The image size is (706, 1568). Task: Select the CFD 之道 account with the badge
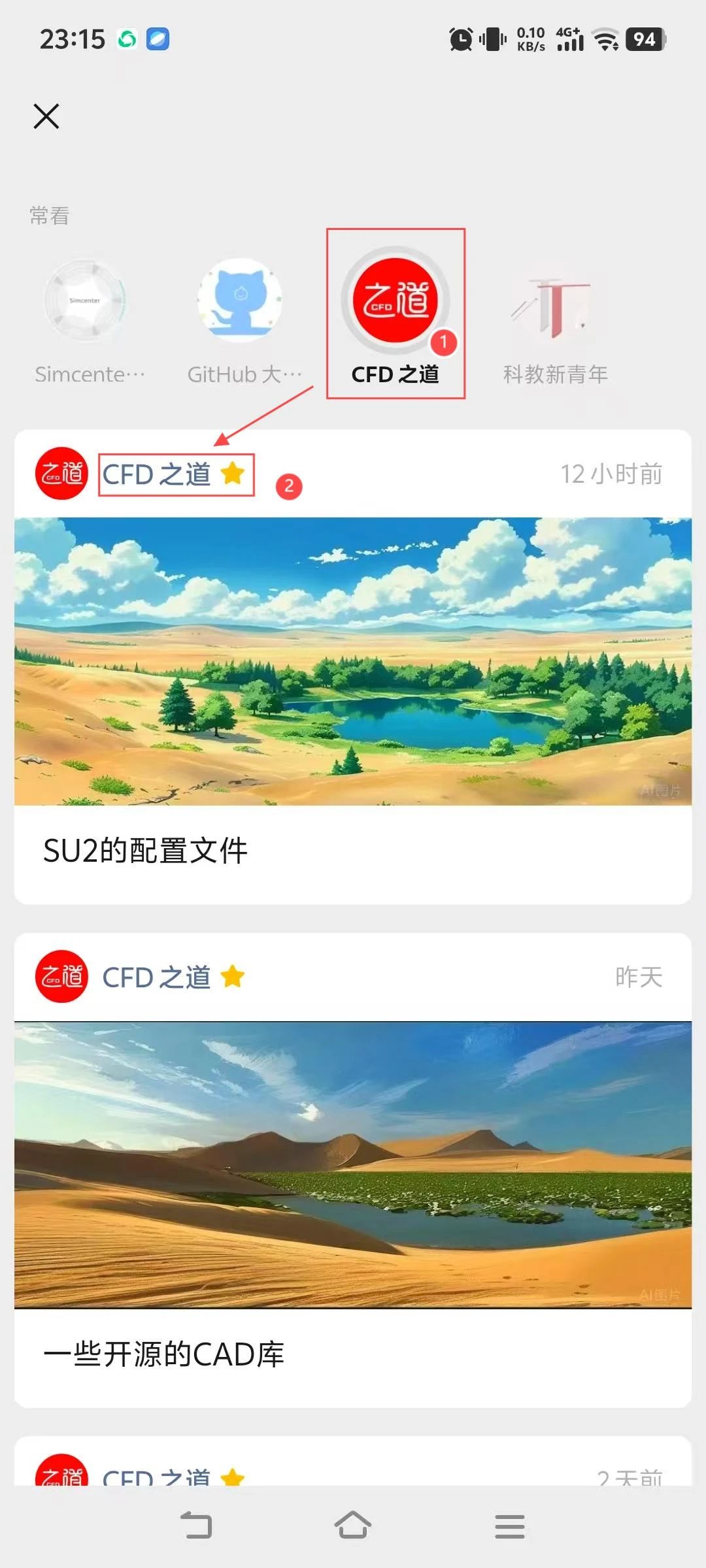pos(395,301)
